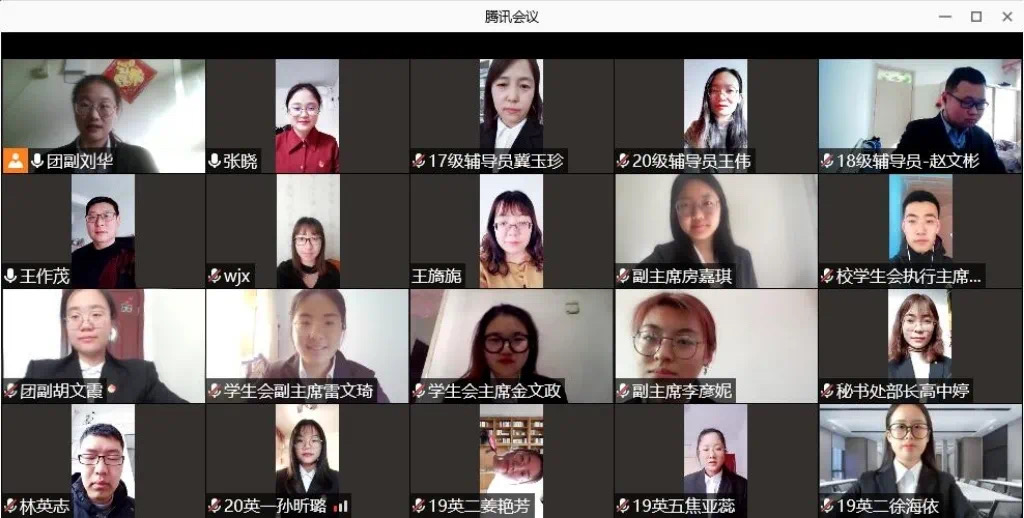
Task: Open the 校学生会执行主席 video tile
Action: pos(920,231)
